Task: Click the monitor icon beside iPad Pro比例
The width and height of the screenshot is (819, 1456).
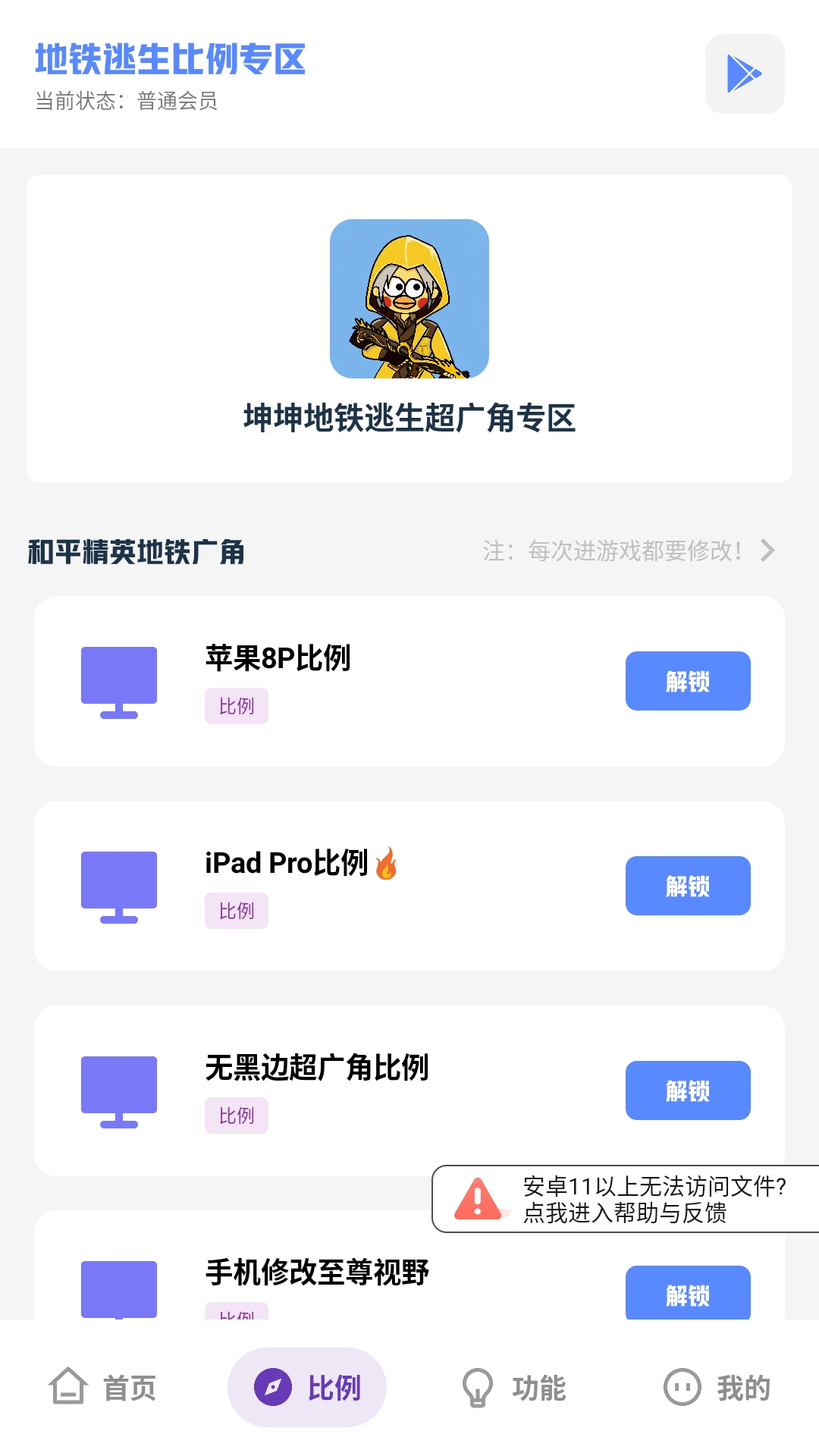Action: (118, 885)
